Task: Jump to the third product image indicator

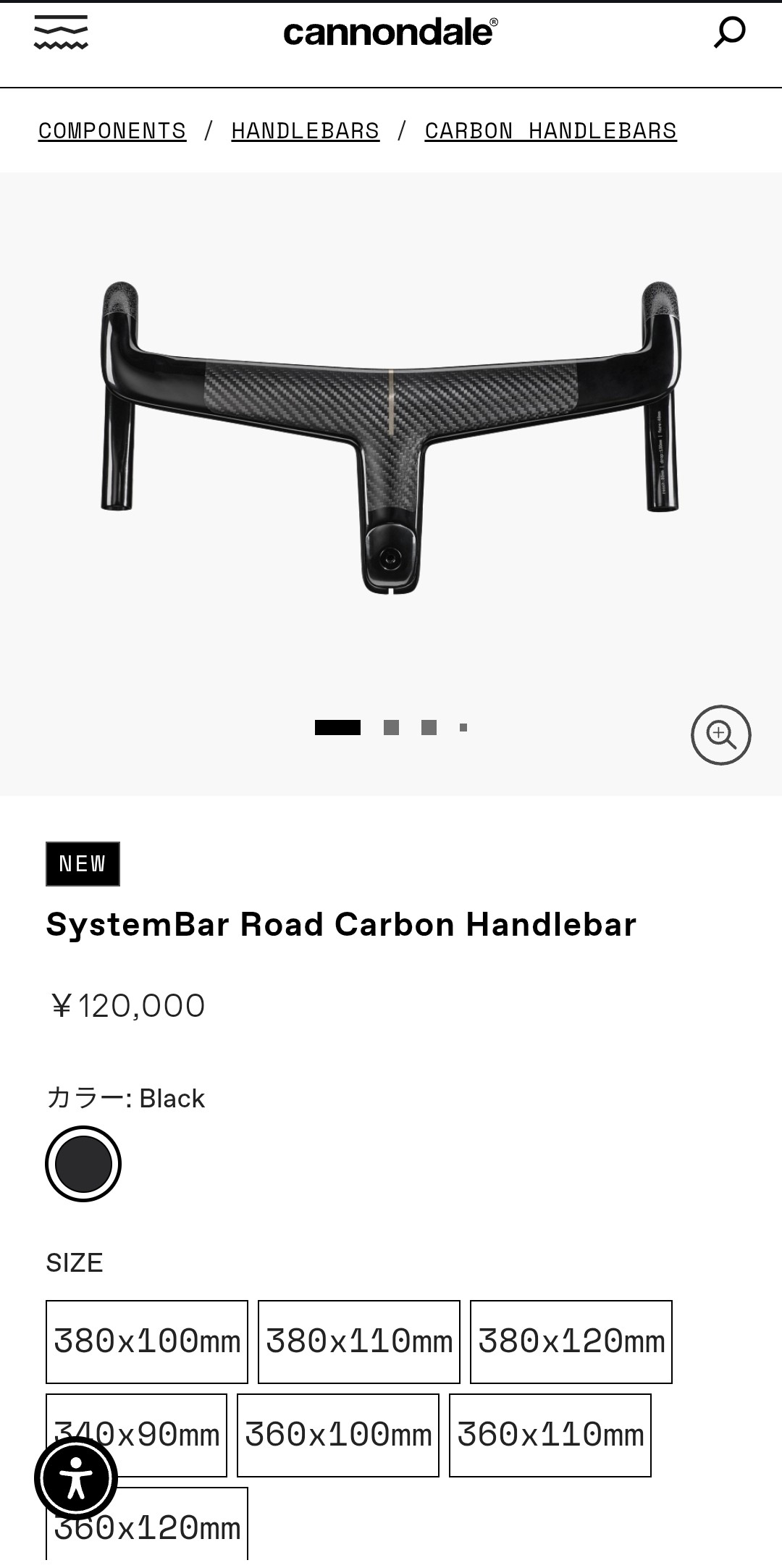Action: [429, 727]
